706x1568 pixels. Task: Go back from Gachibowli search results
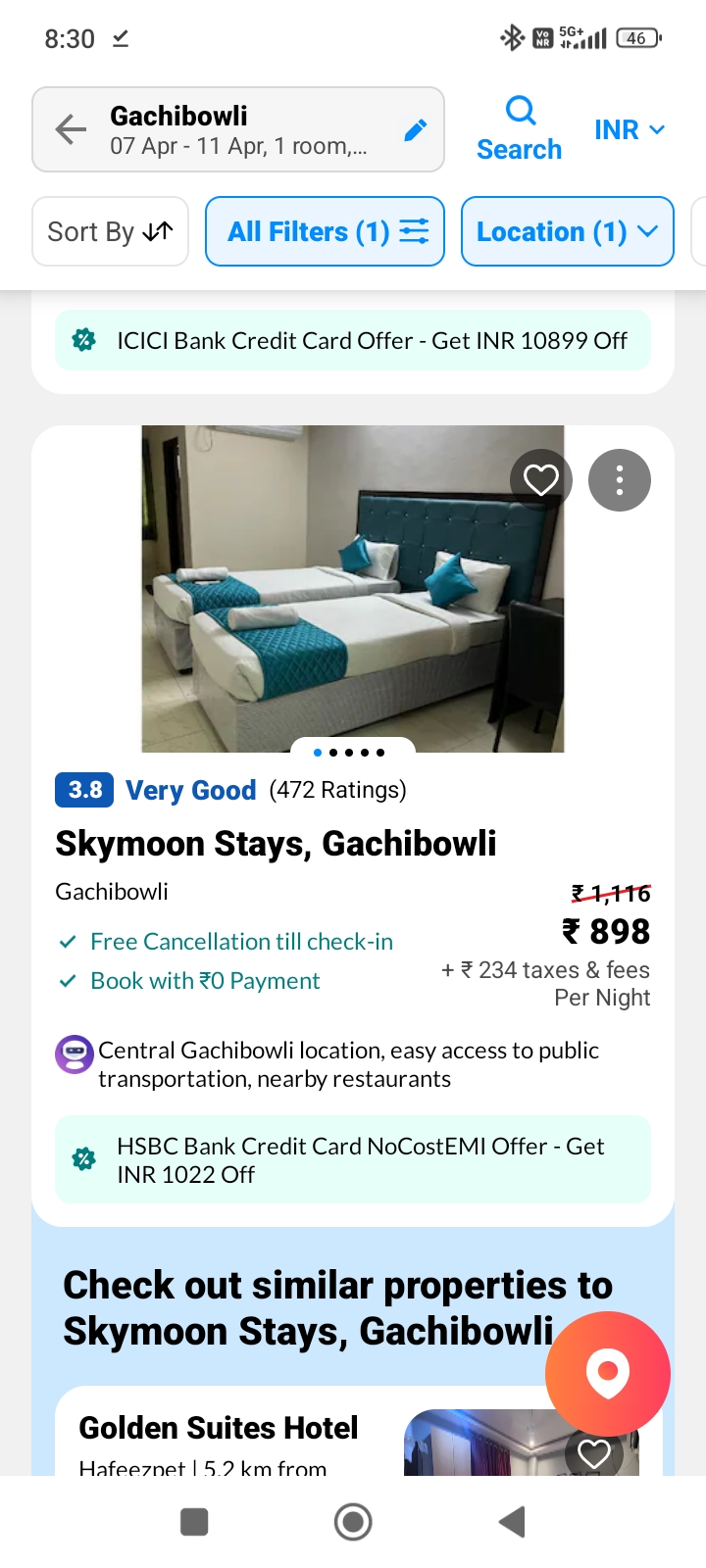pos(72,129)
